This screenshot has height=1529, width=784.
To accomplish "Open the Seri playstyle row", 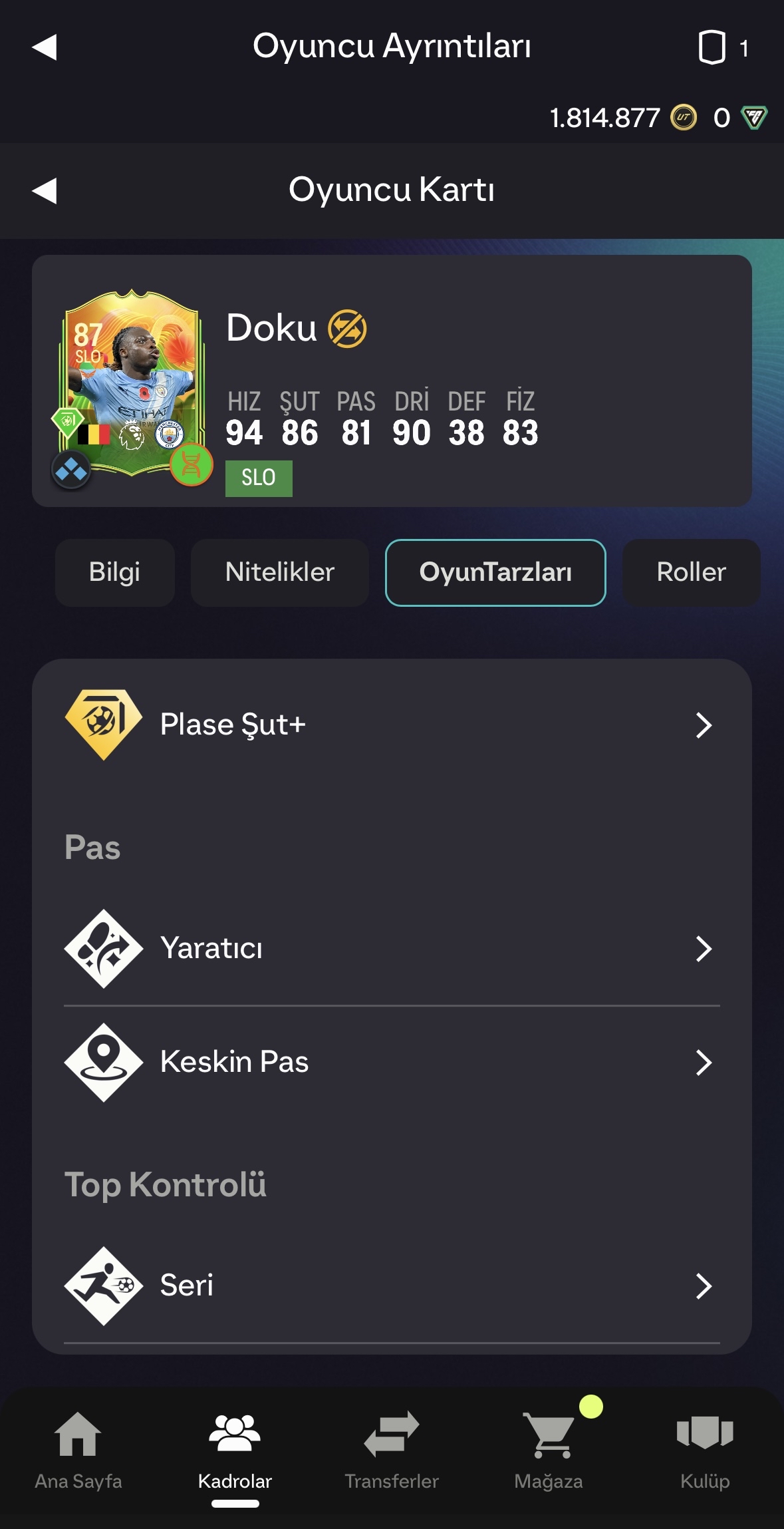I will (391, 1285).
